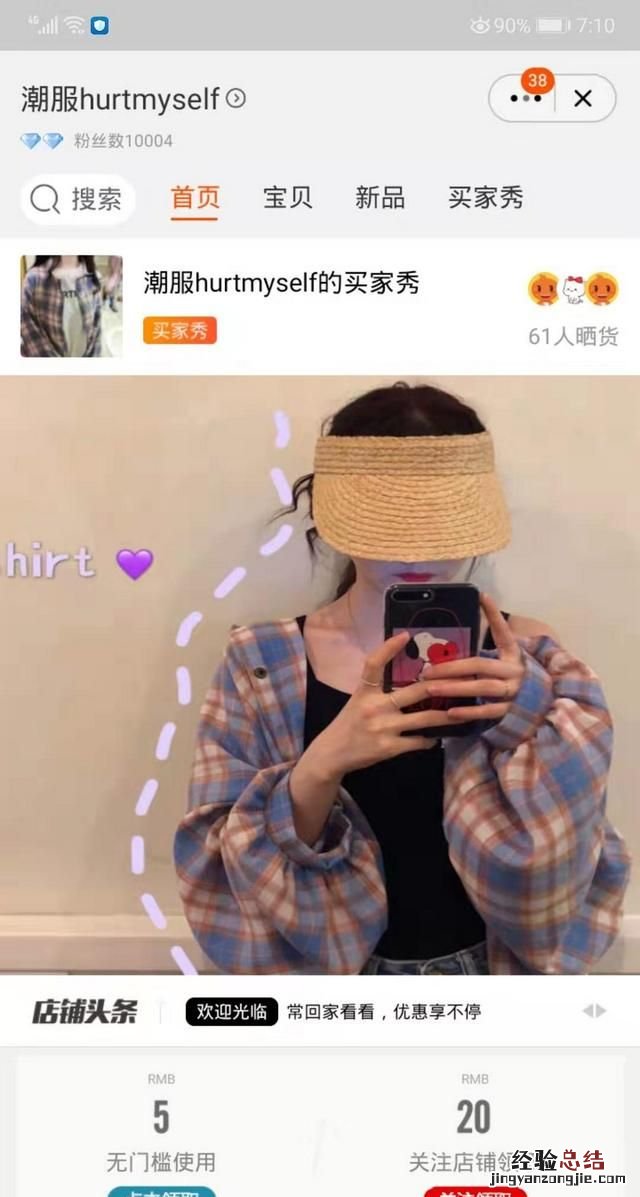Open the three-dot more menu
This screenshot has height=1197, width=640.
point(525,99)
